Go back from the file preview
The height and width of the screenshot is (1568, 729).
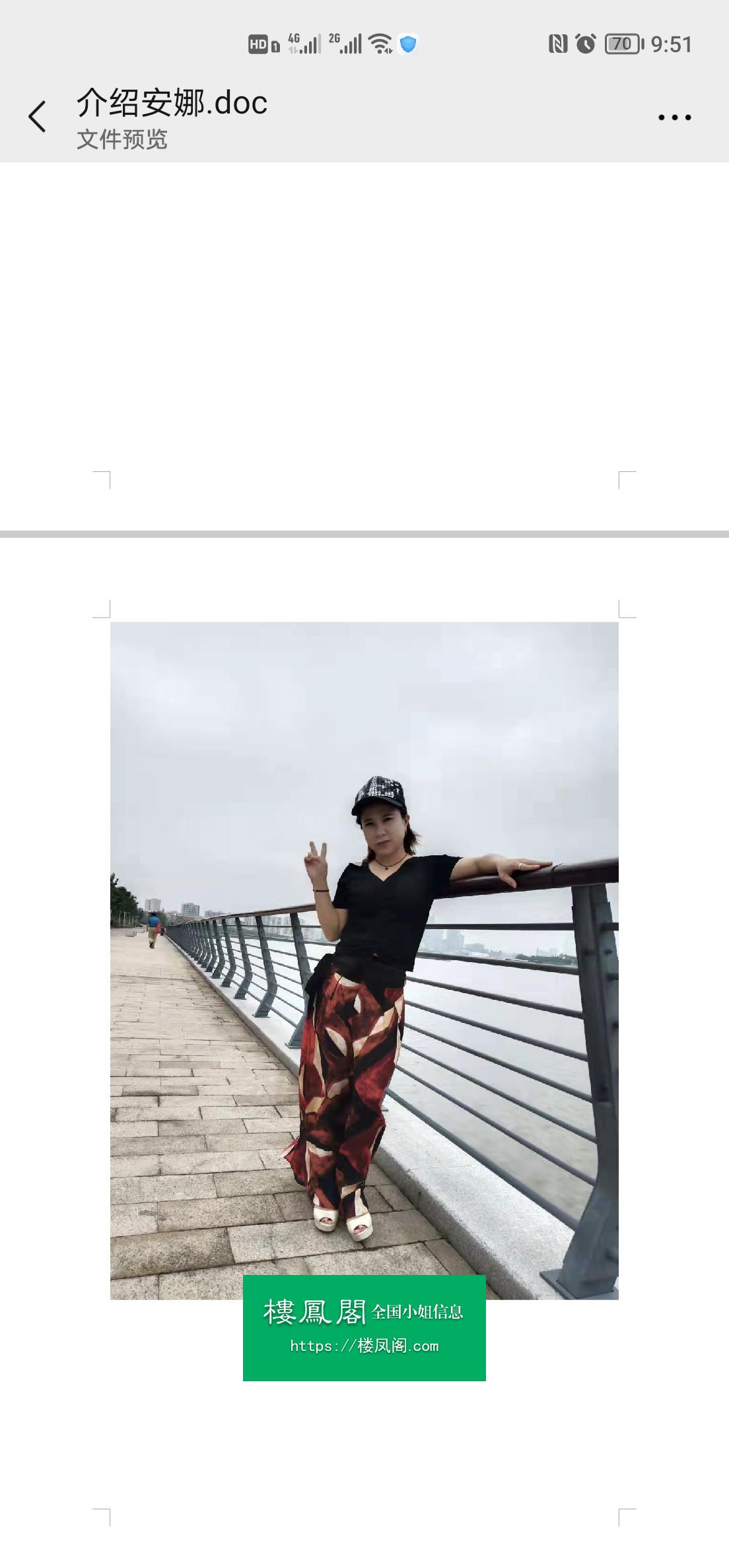pyautogui.click(x=38, y=117)
